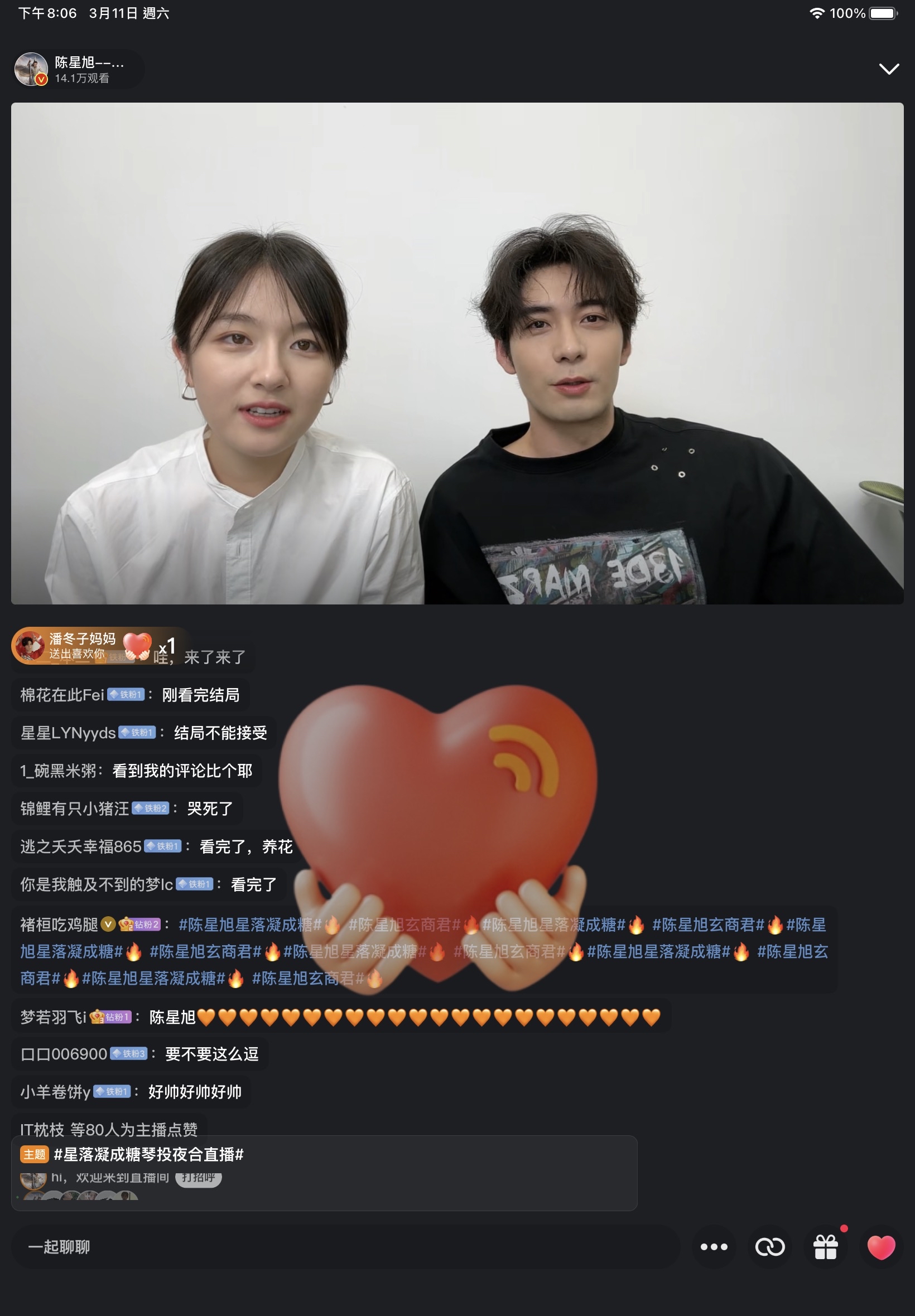Open hashtag #陈星旭星落凝成糖# in 褚桓吃鸡腿's comment
This screenshot has width=915, height=1316.
click(x=249, y=924)
